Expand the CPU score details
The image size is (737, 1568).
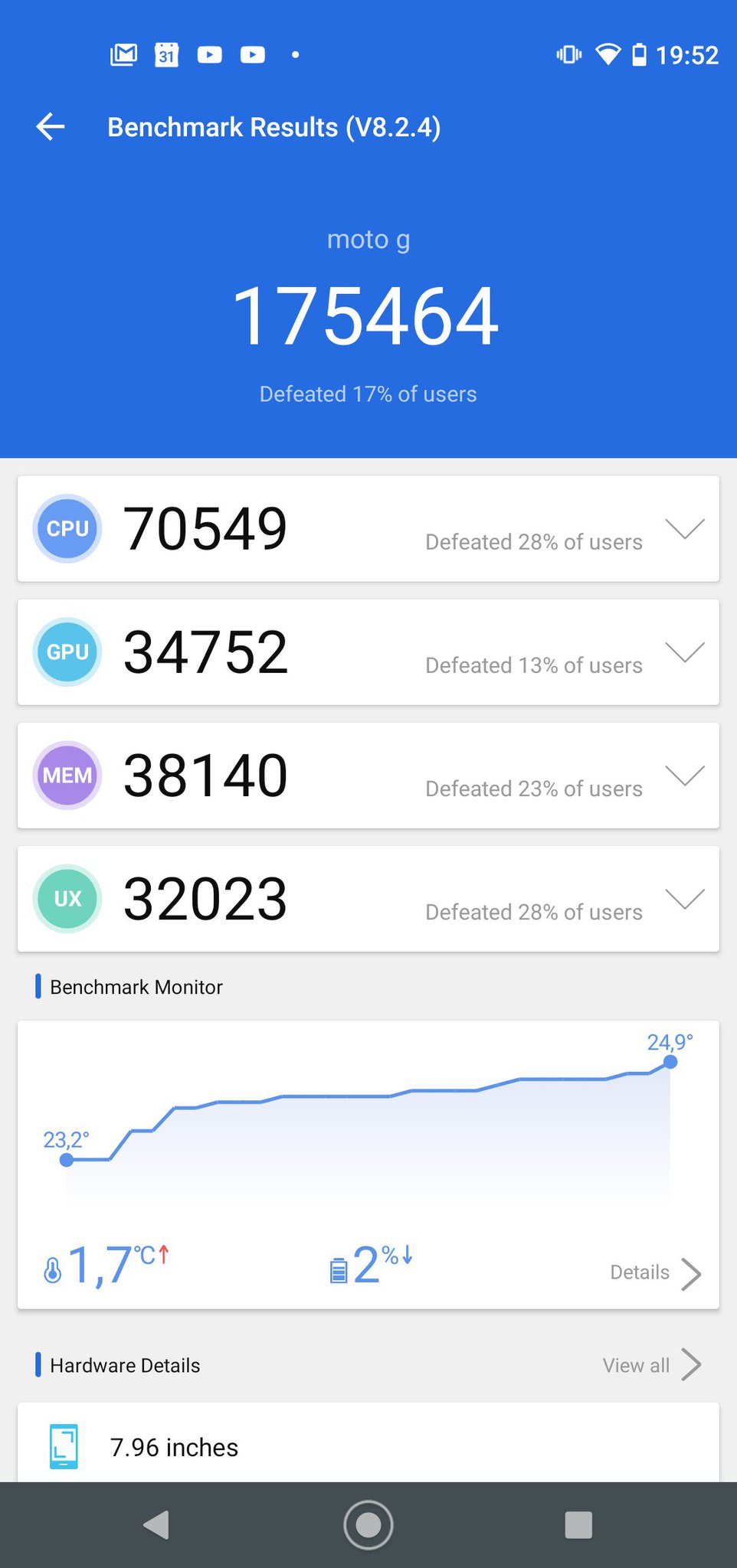point(684,529)
